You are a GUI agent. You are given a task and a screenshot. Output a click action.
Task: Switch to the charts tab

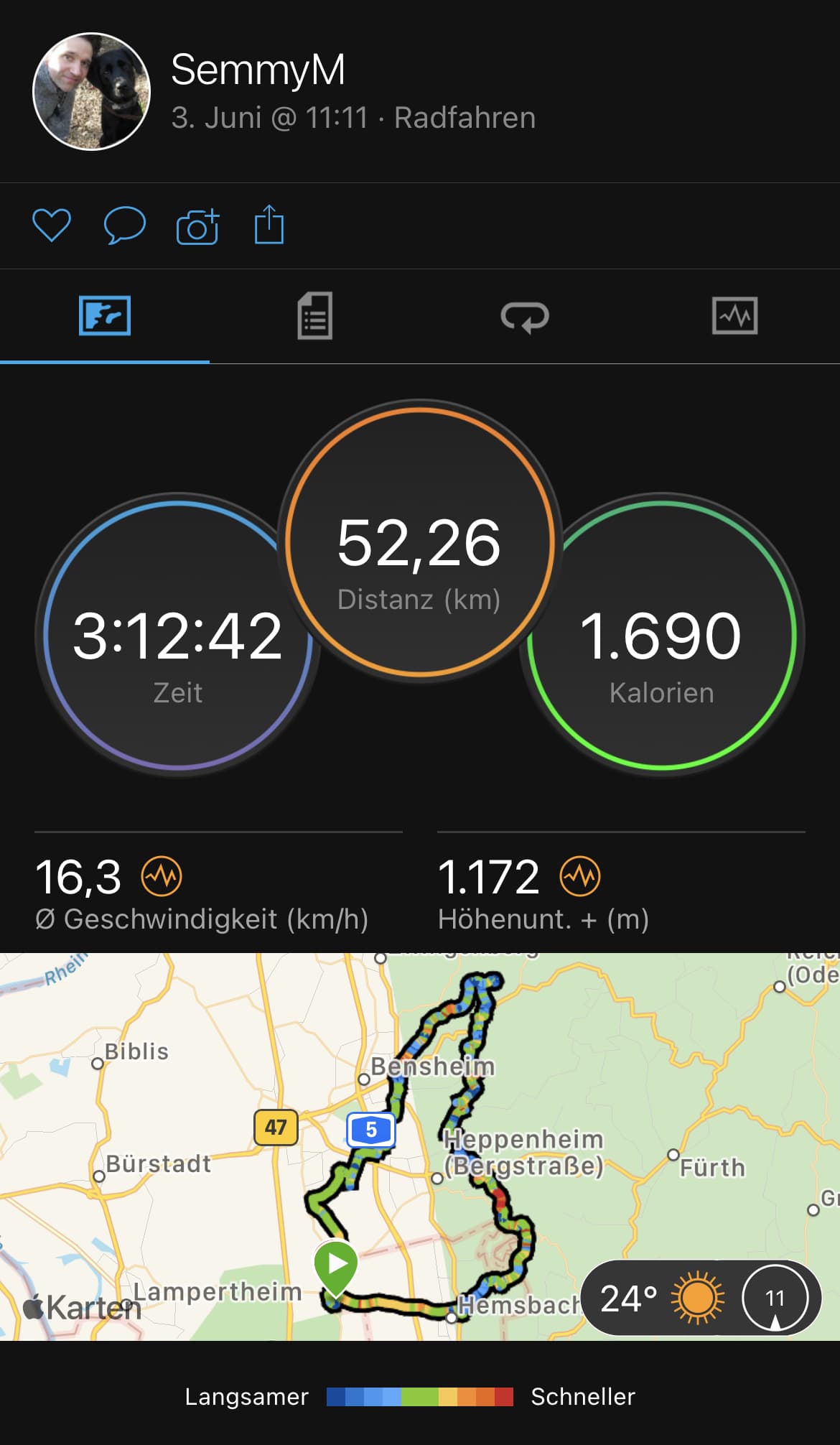(x=734, y=316)
